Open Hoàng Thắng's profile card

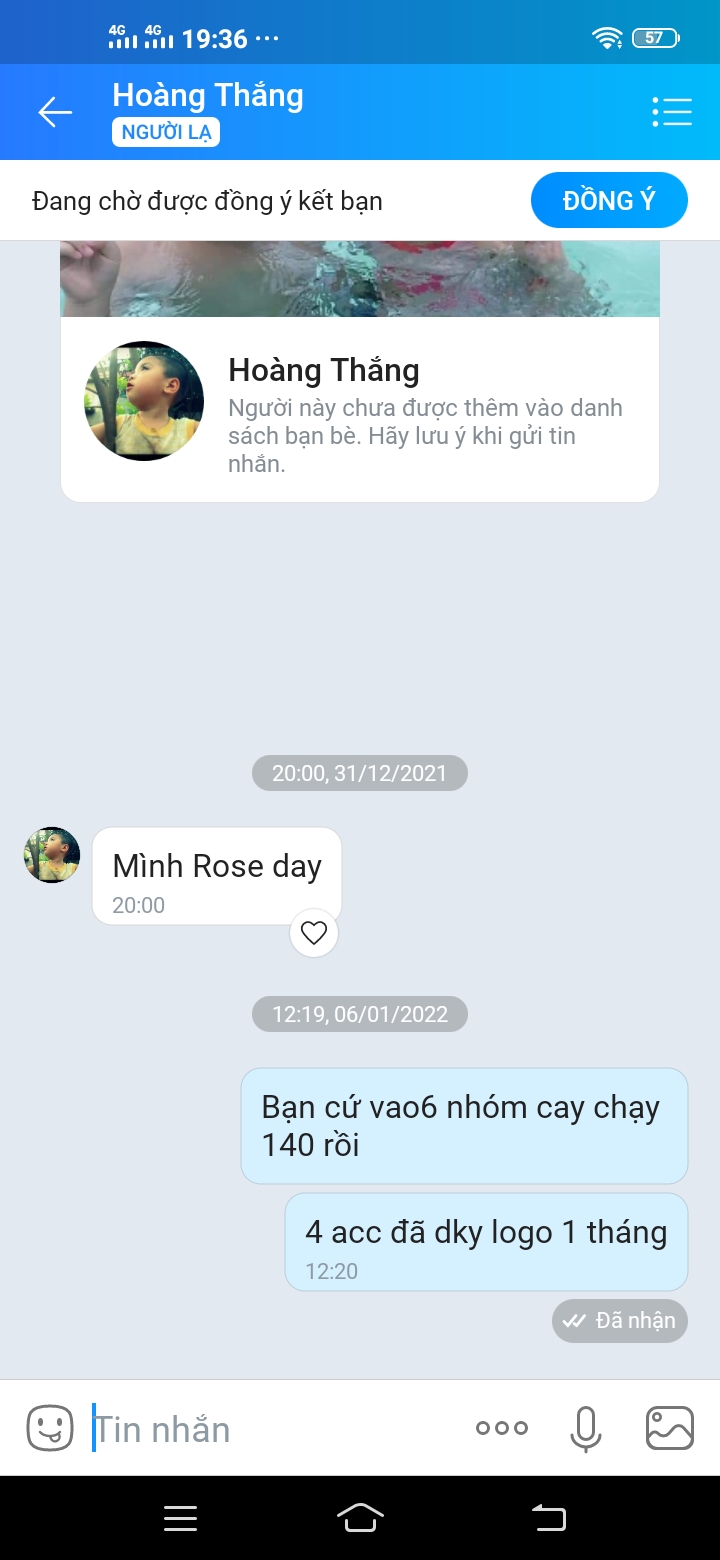360,408
